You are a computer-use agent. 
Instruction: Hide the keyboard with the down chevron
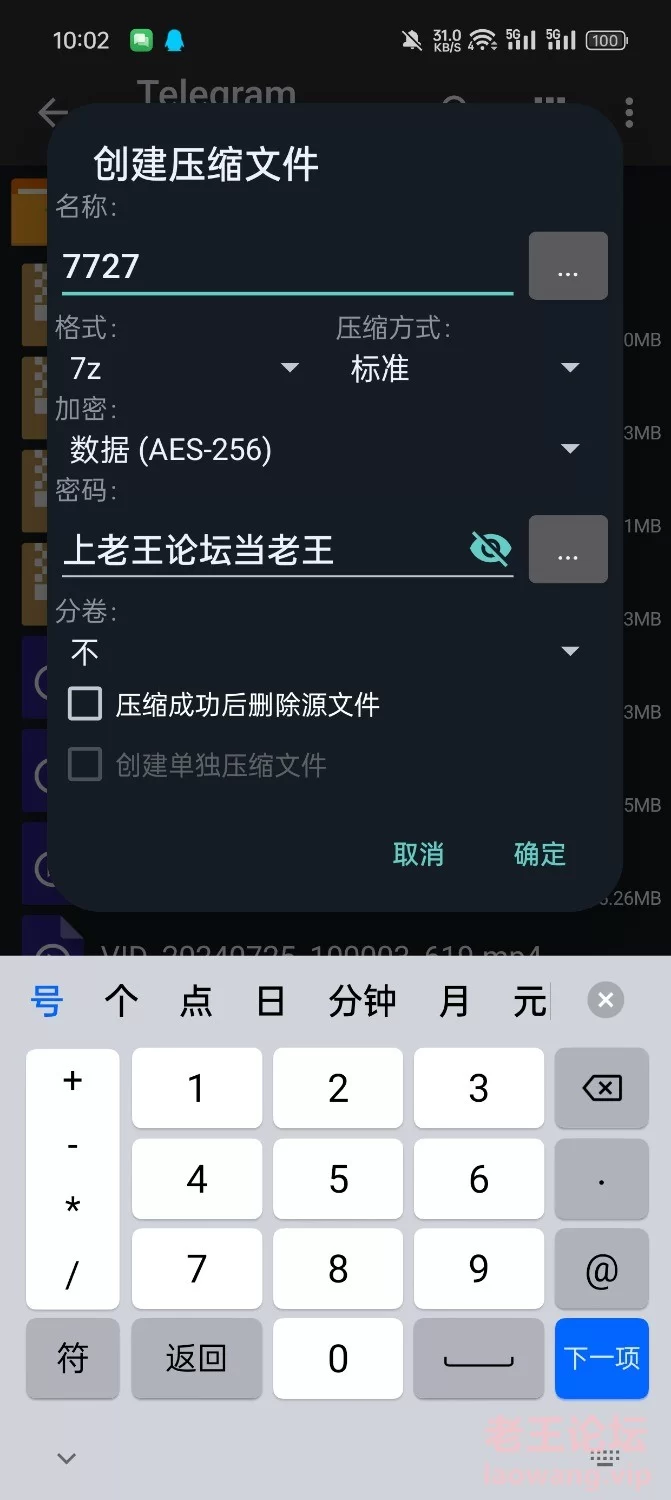pyautogui.click(x=67, y=1458)
